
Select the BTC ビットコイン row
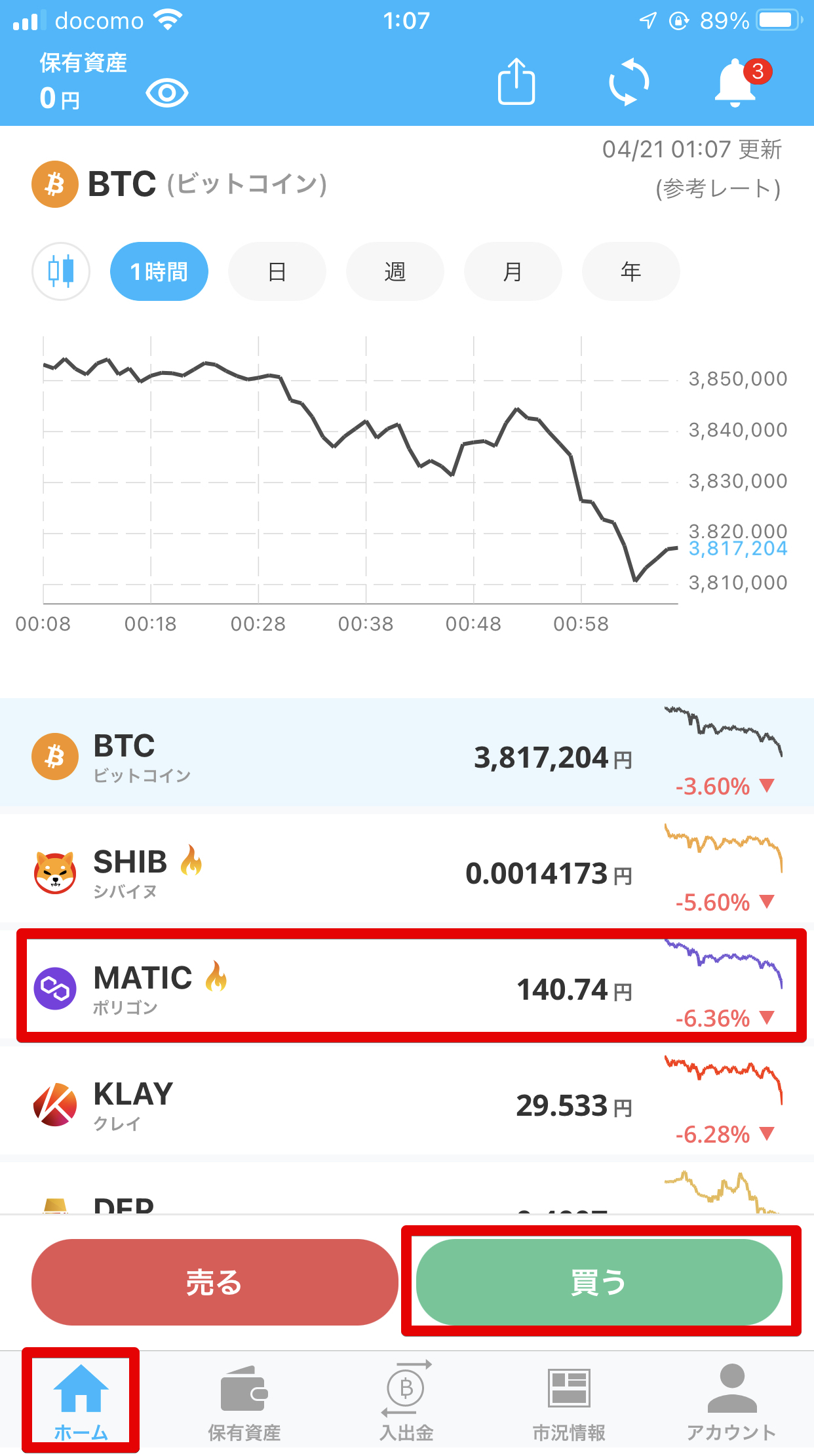[407, 753]
